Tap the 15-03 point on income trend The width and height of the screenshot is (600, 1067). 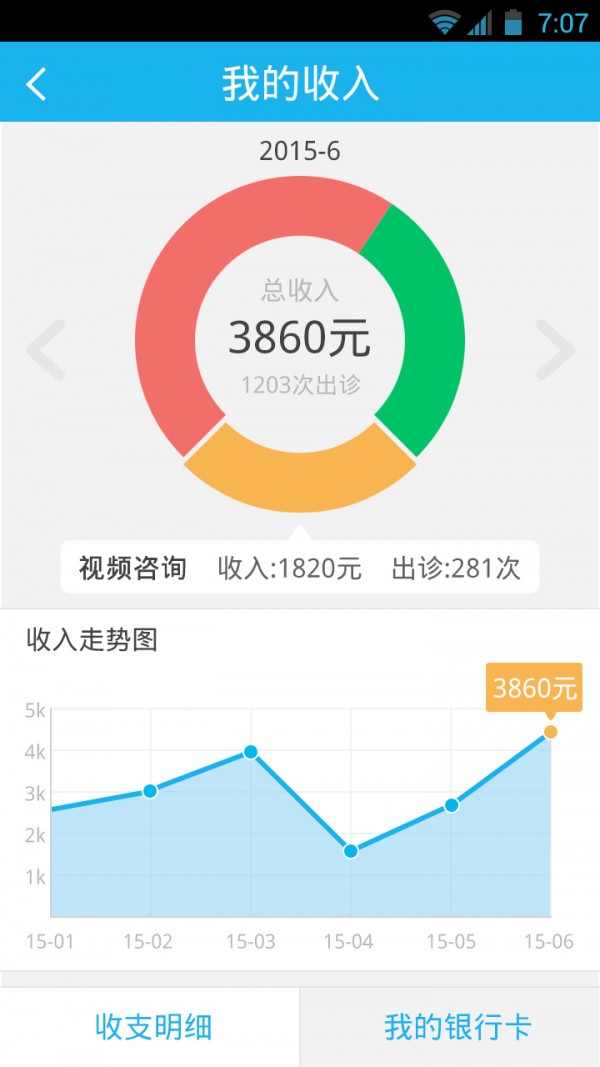click(250, 752)
